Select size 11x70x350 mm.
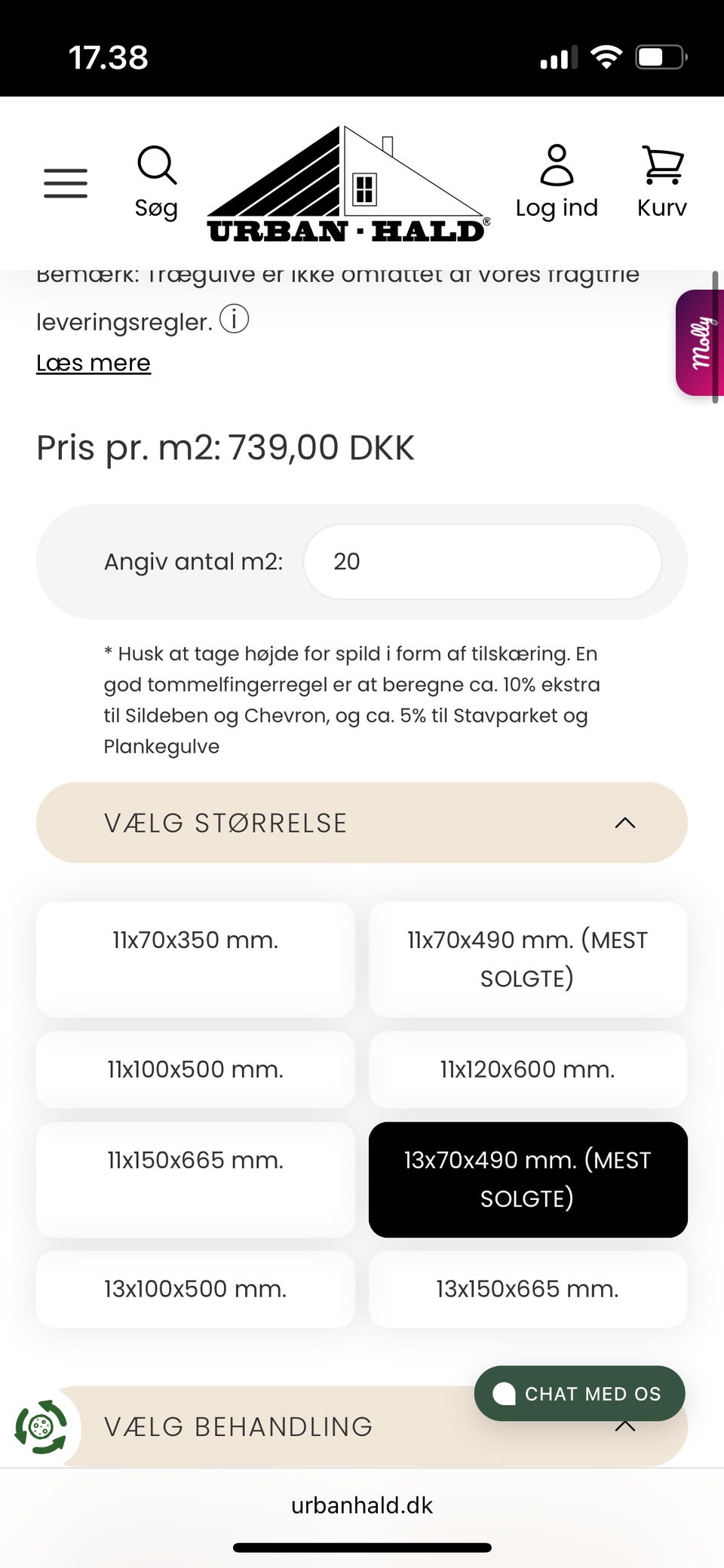Image resolution: width=724 pixels, height=1568 pixels. click(x=195, y=959)
